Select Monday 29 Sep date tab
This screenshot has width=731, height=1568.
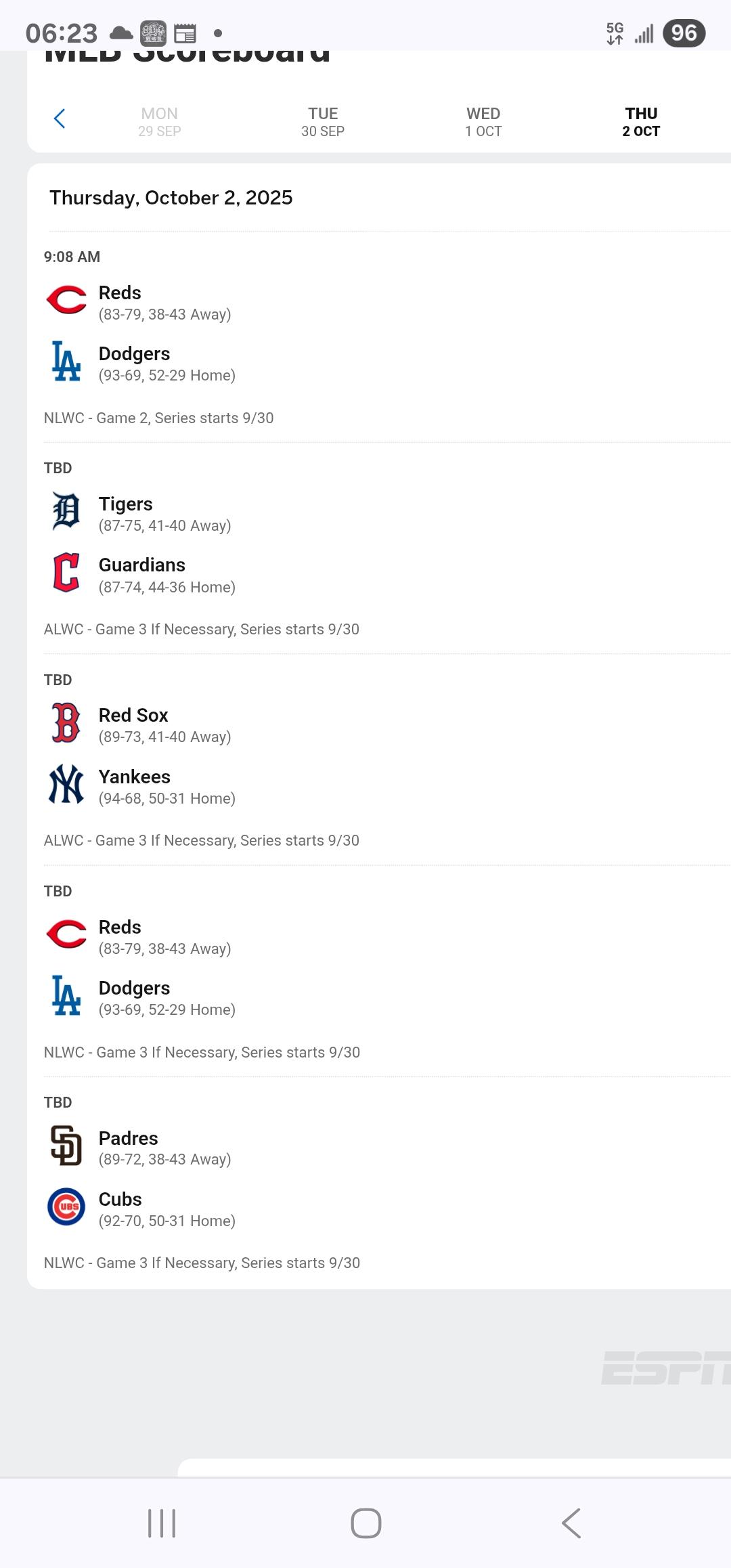tap(160, 122)
